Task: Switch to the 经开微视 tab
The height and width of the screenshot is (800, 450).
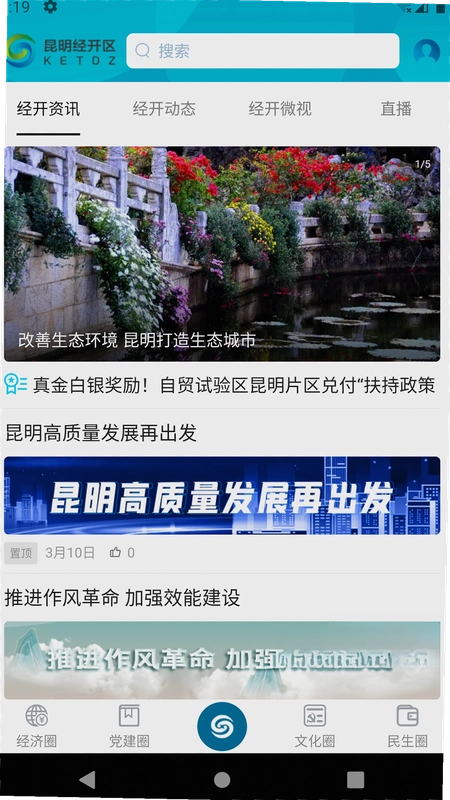Action: (280, 109)
